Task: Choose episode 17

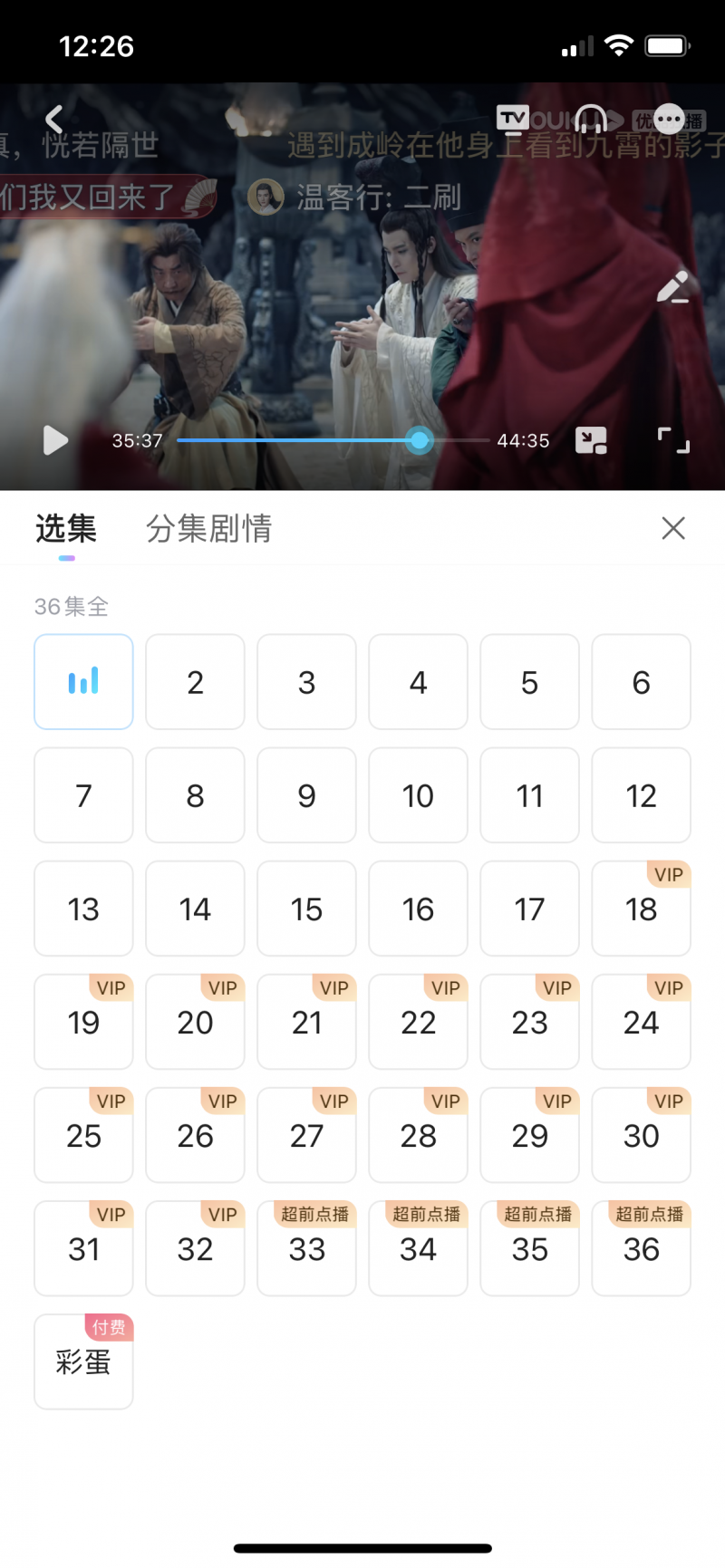Action: 529,909
